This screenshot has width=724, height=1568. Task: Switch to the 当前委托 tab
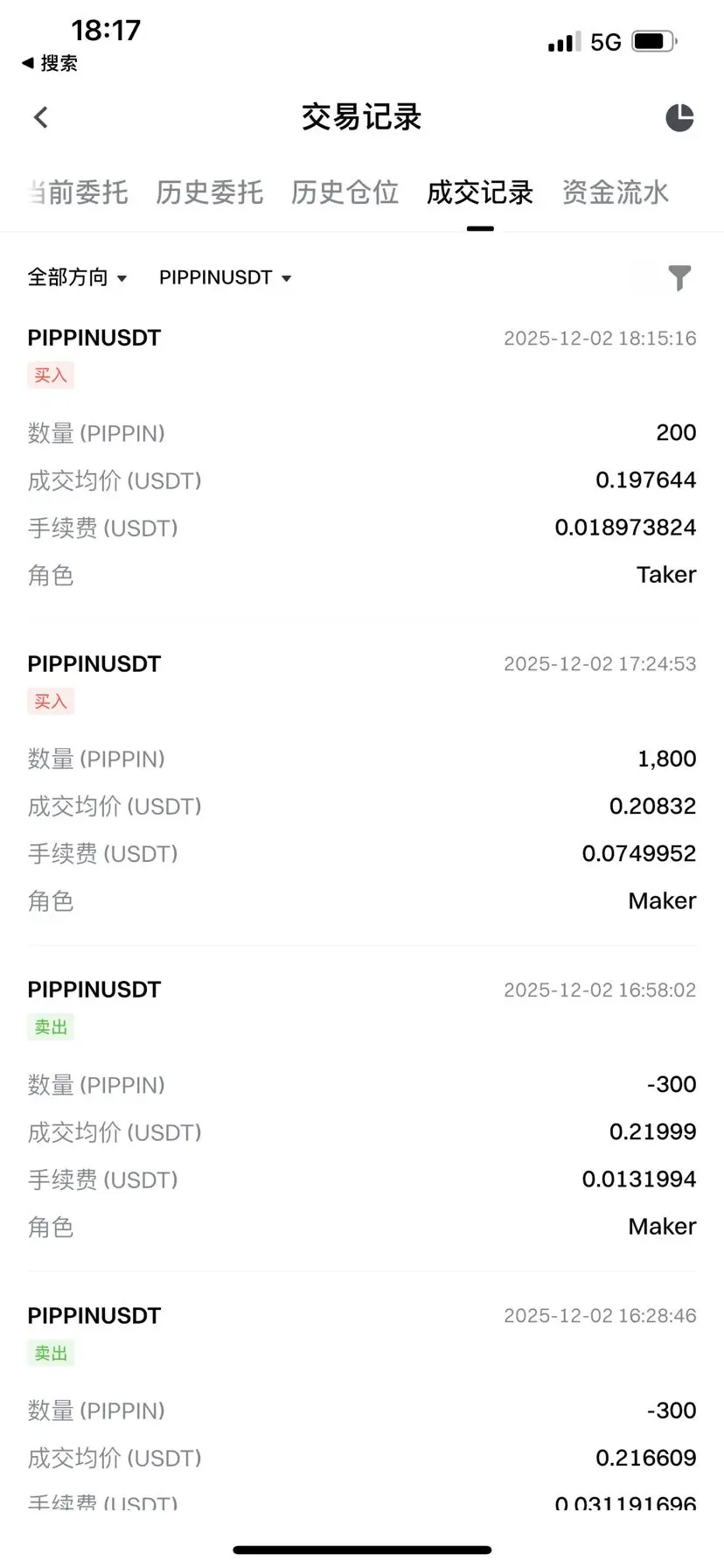79,192
